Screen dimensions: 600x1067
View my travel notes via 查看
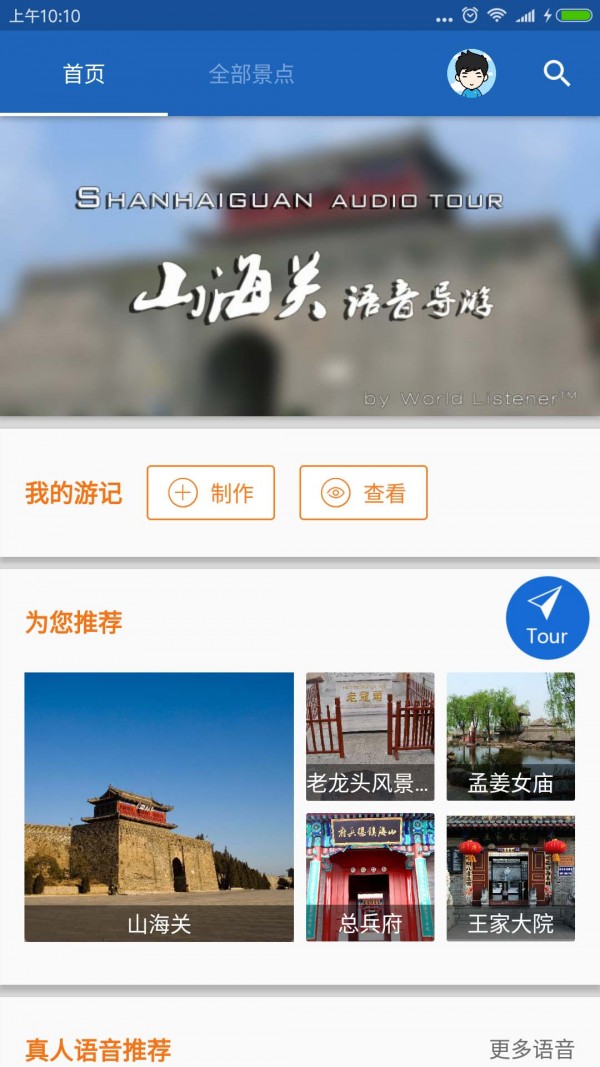click(363, 493)
